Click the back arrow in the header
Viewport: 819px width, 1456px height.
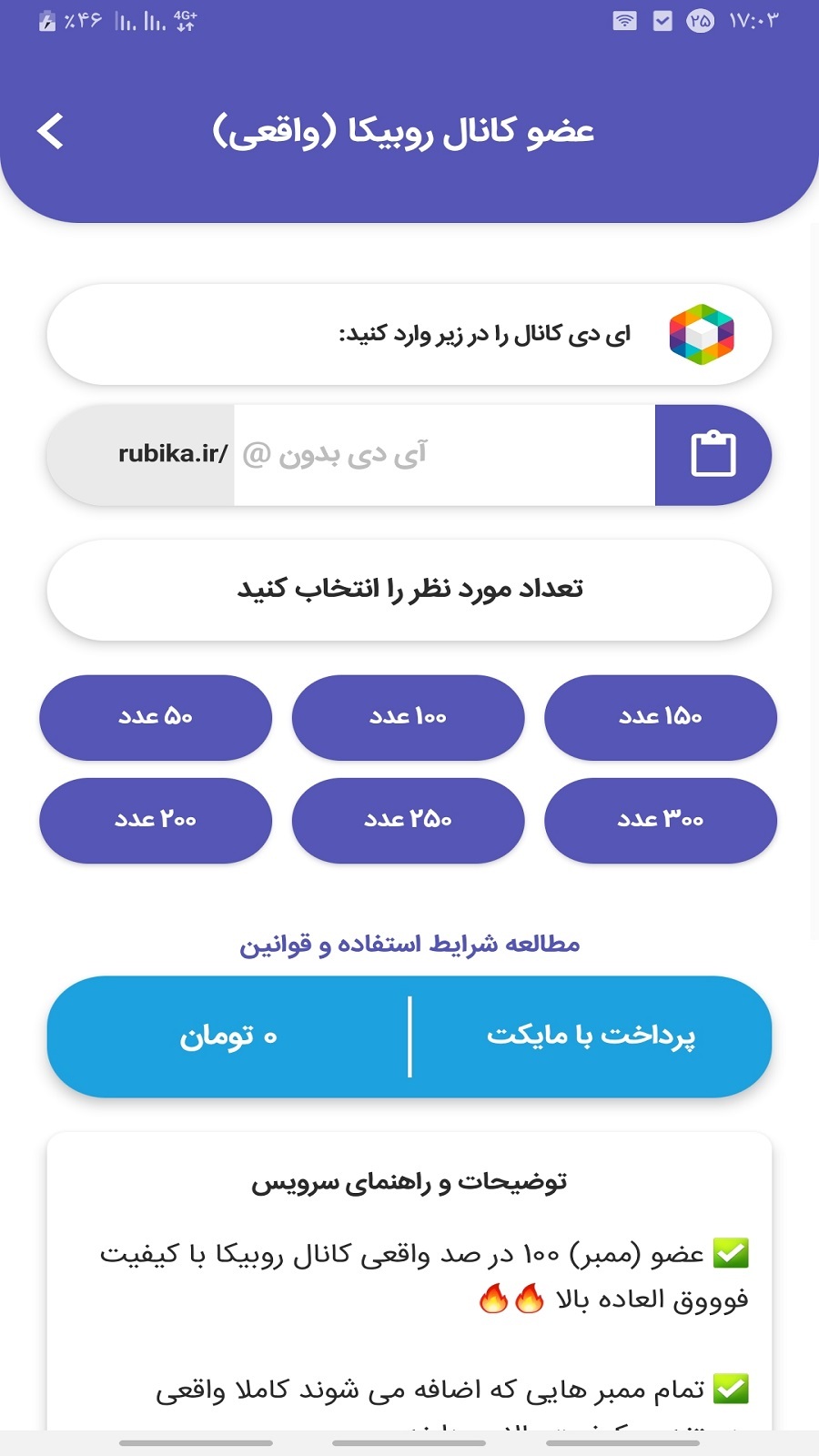pyautogui.click(x=52, y=131)
